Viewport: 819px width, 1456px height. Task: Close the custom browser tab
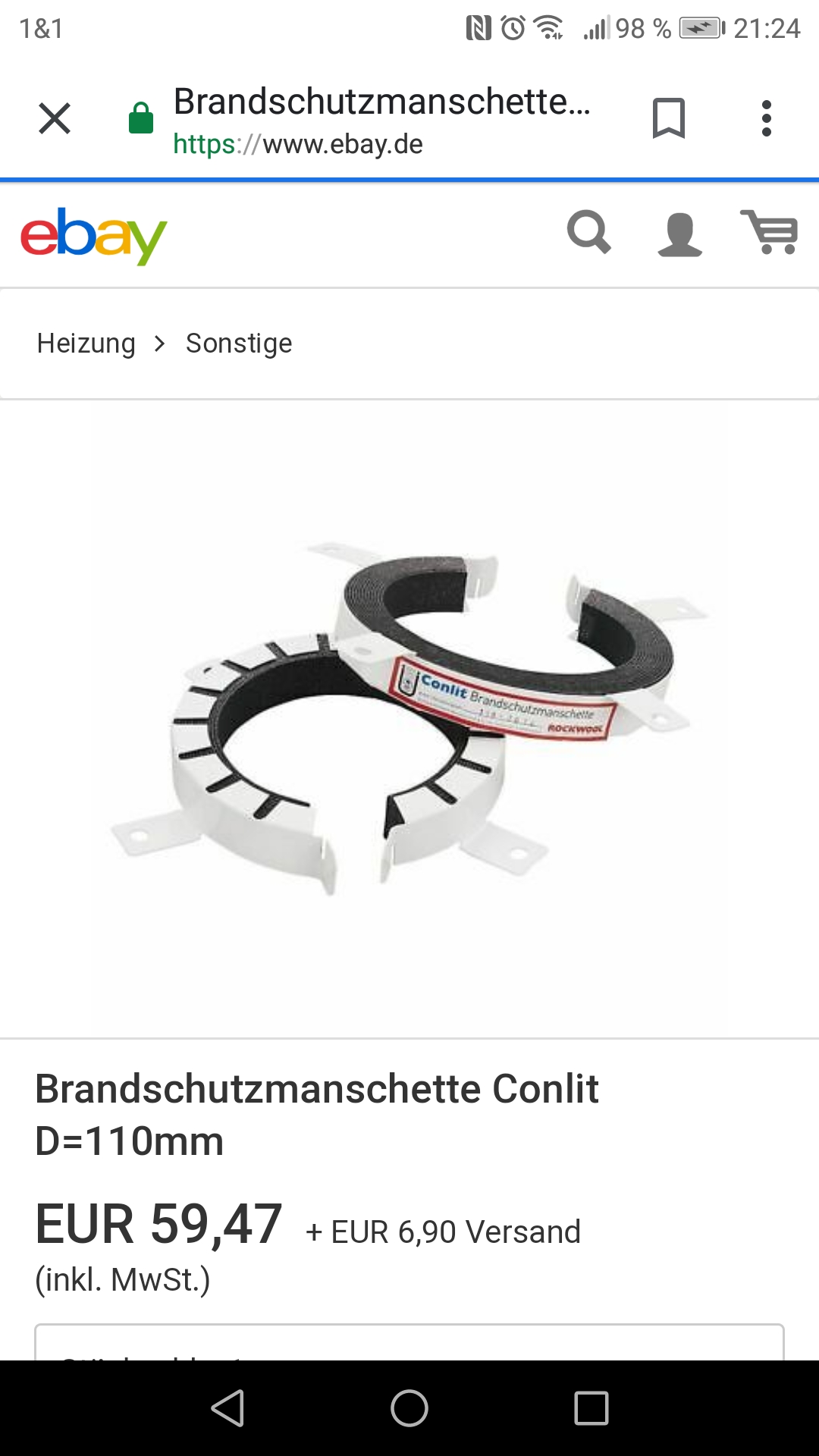tap(55, 119)
